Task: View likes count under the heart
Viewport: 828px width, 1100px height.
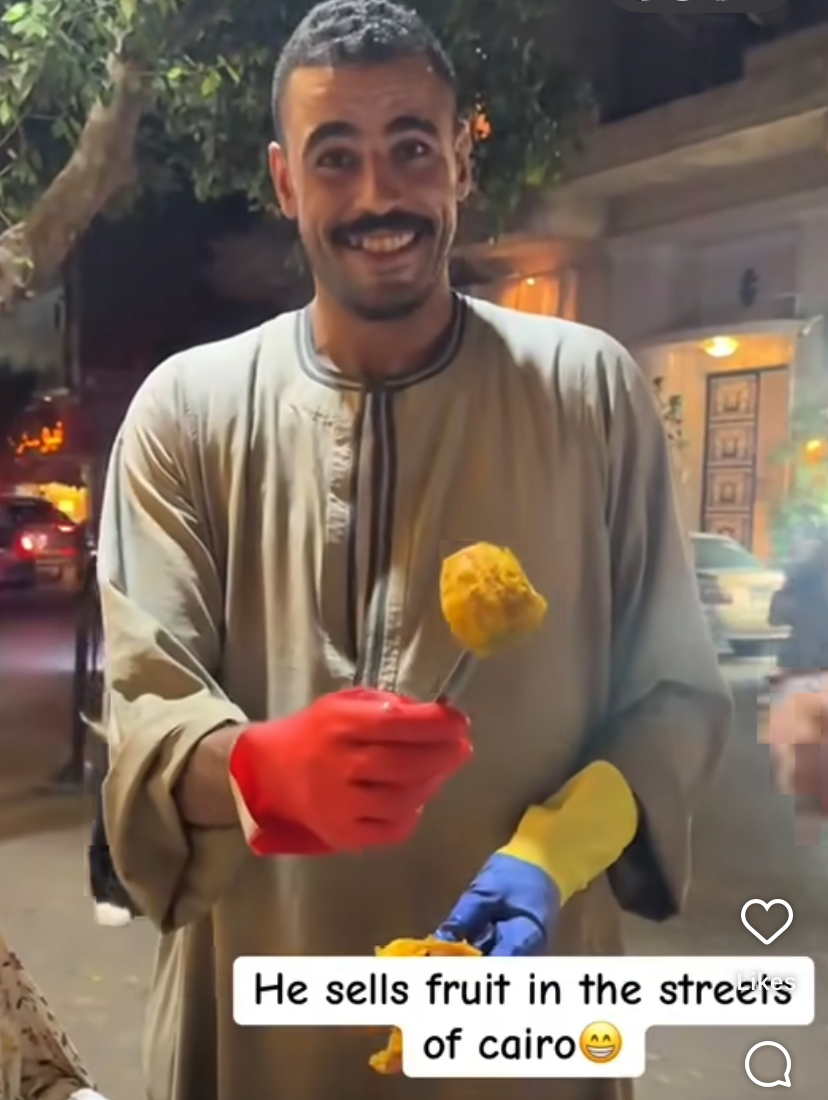Action: click(767, 981)
